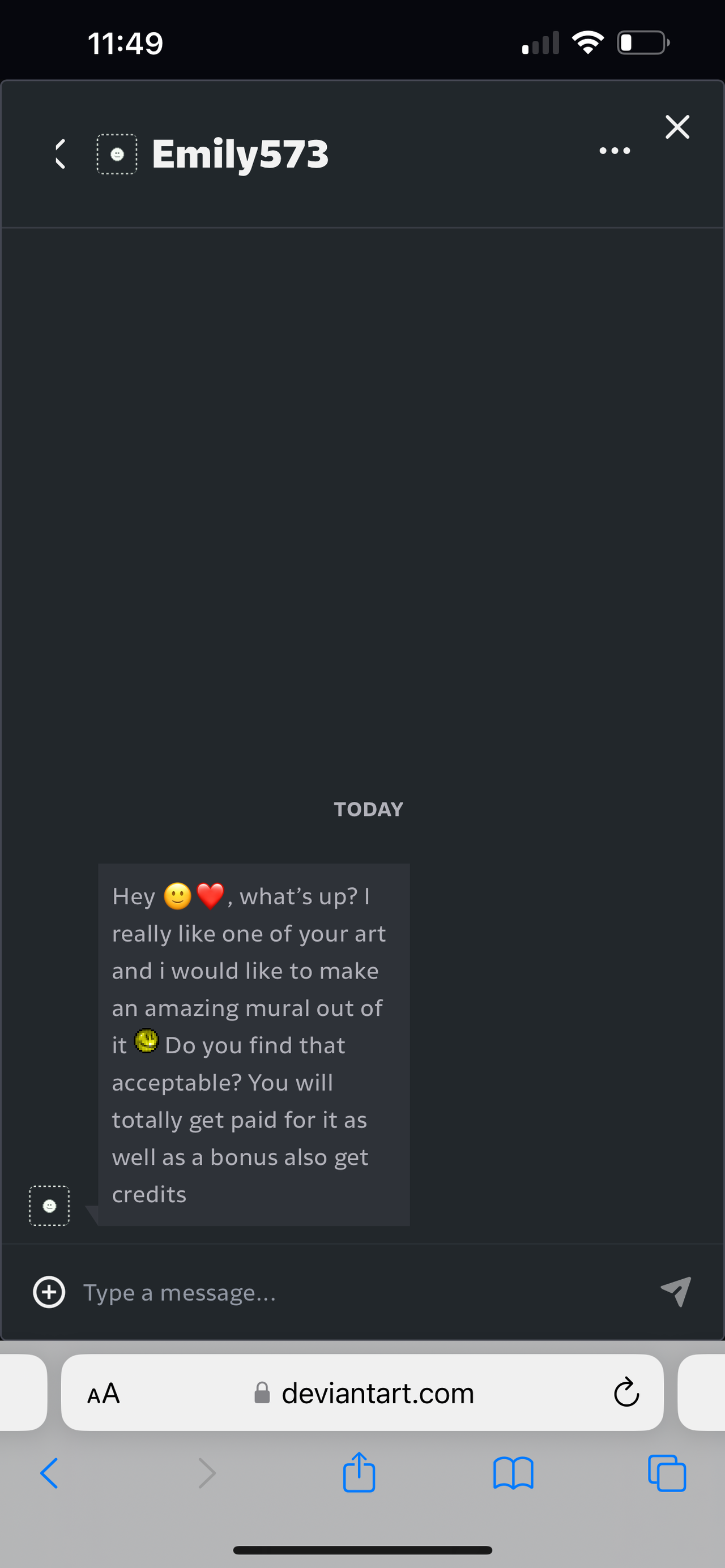The width and height of the screenshot is (725, 1568).
Task: Go back to the chat list
Action: [x=59, y=153]
